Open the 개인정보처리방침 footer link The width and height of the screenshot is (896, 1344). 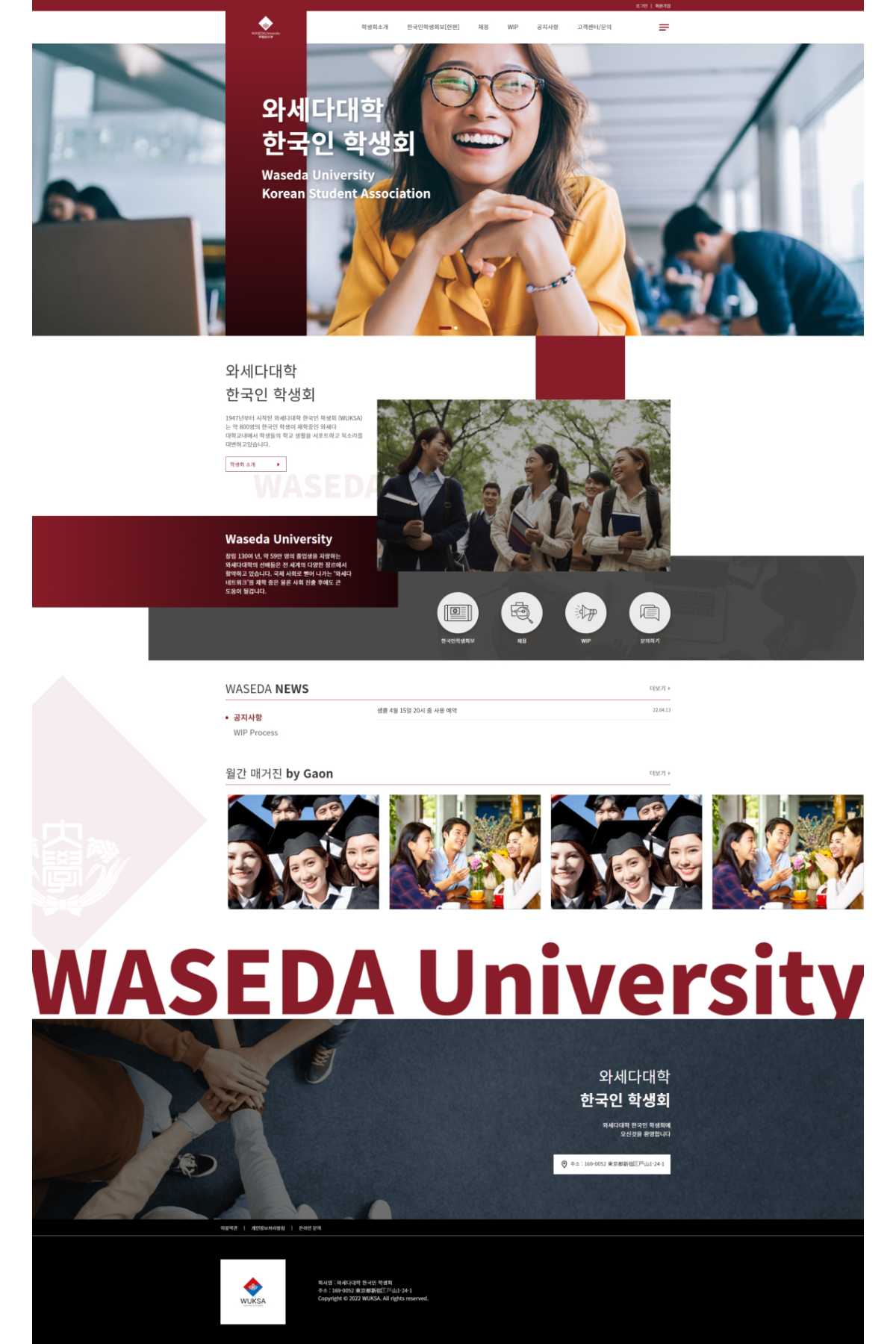click(x=268, y=1228)
